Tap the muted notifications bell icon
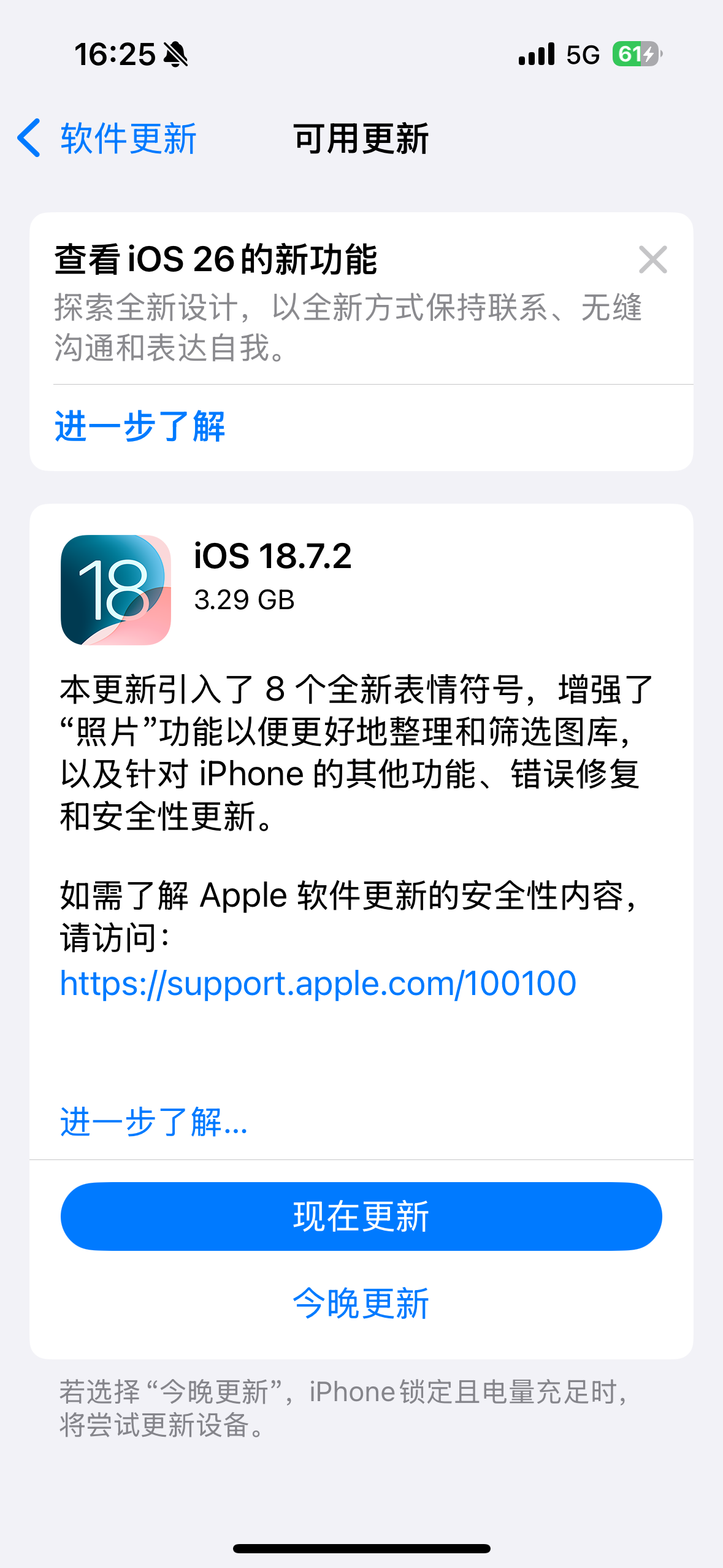Screen dimensions: 723x1568 point(177,55)
